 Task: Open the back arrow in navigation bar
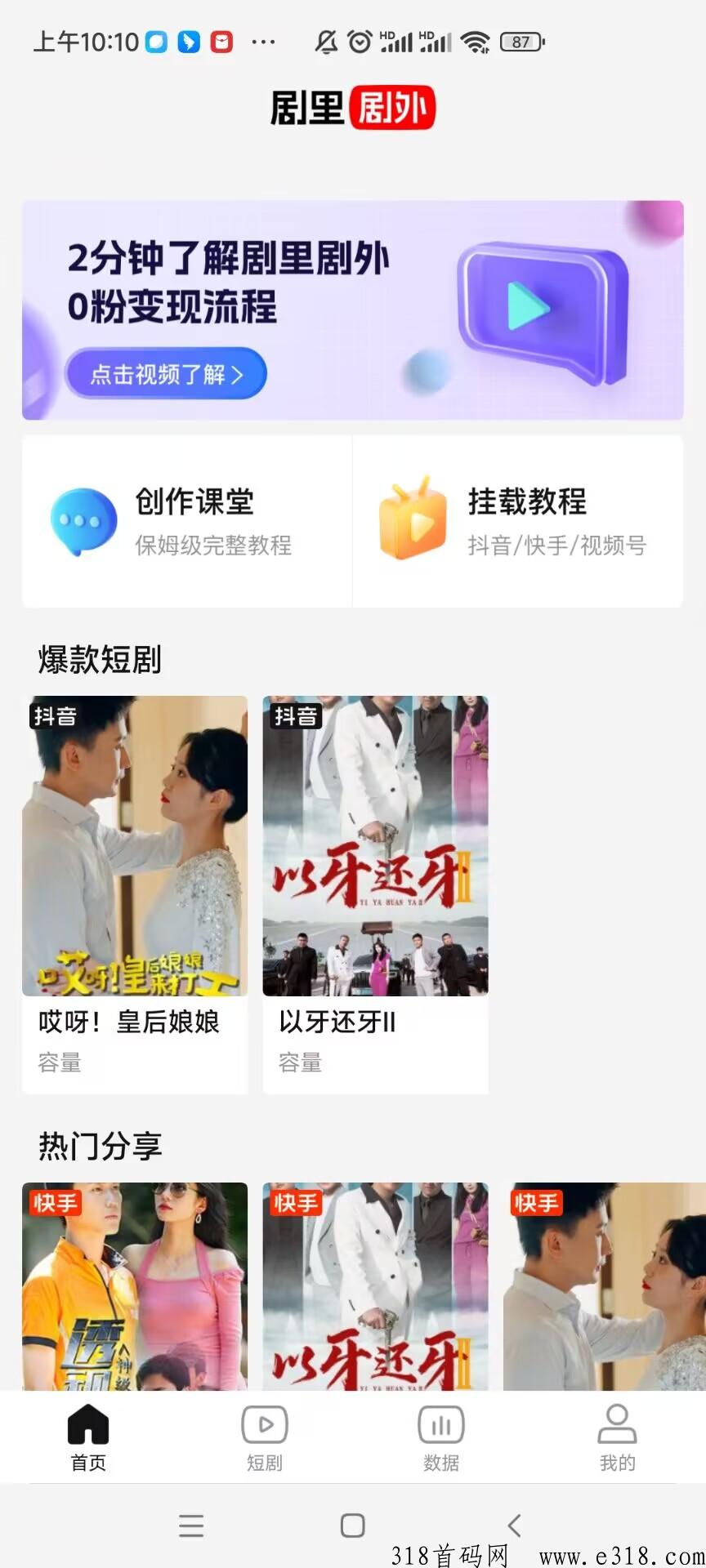[515, 1526]
